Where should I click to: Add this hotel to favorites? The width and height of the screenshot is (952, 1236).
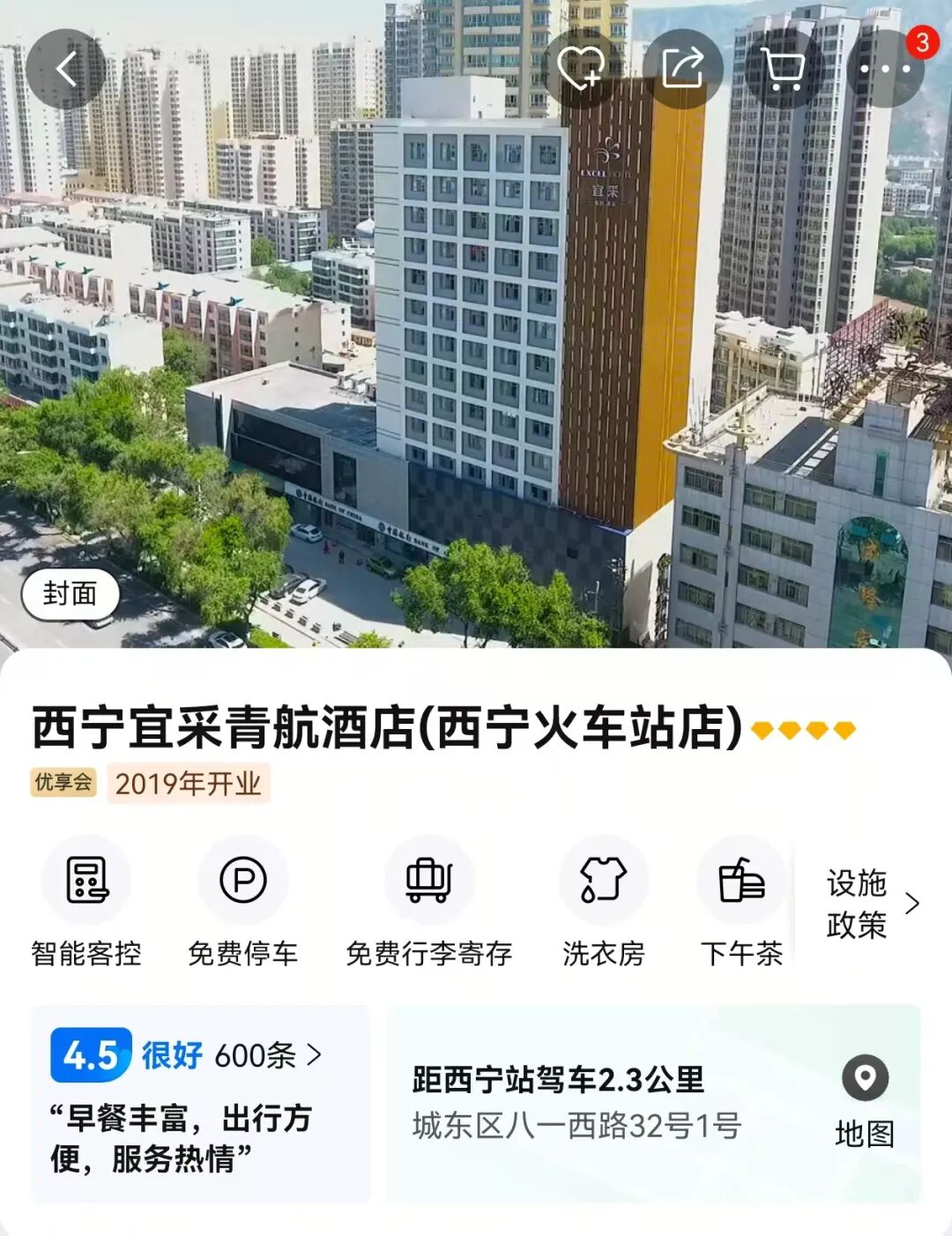[x=581, y=69]
